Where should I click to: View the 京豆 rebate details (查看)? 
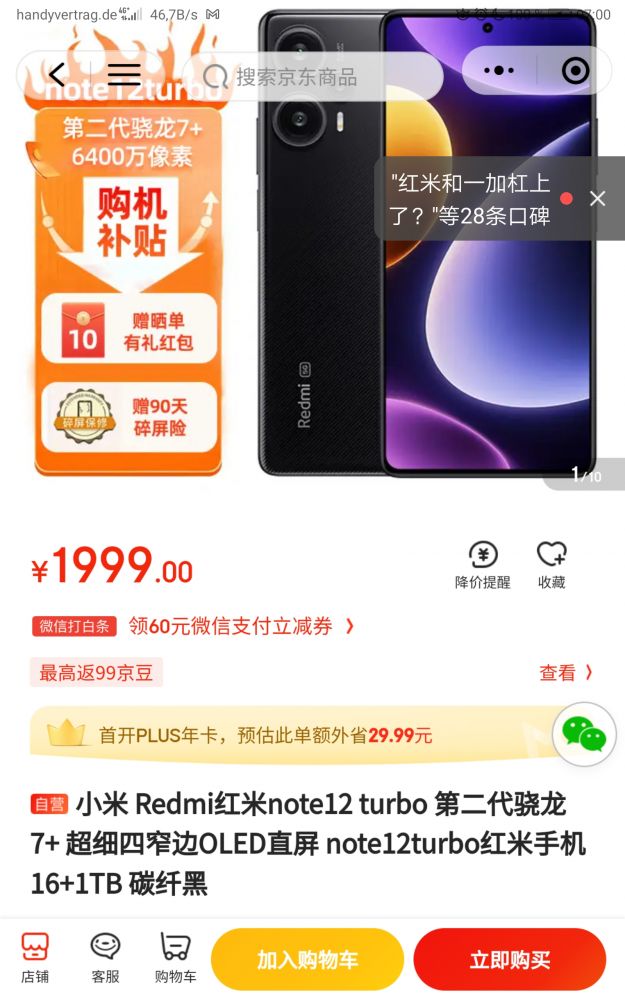tap(566, 673)
